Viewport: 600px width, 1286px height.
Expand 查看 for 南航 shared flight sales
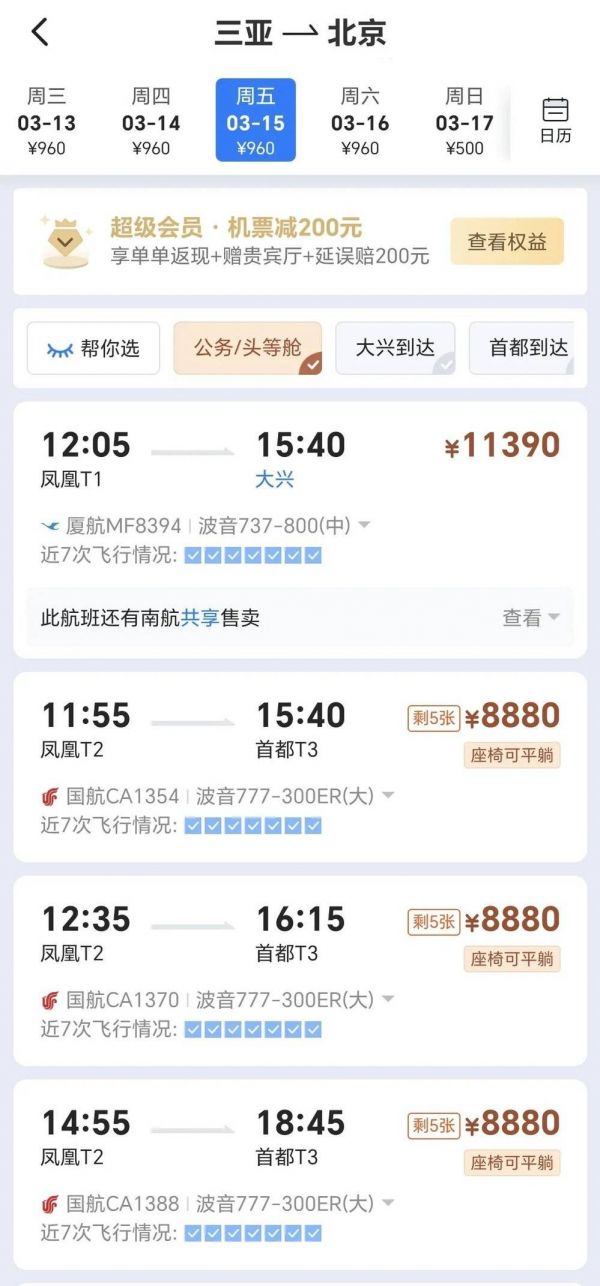pyautogui.click(x=530, y=618)
